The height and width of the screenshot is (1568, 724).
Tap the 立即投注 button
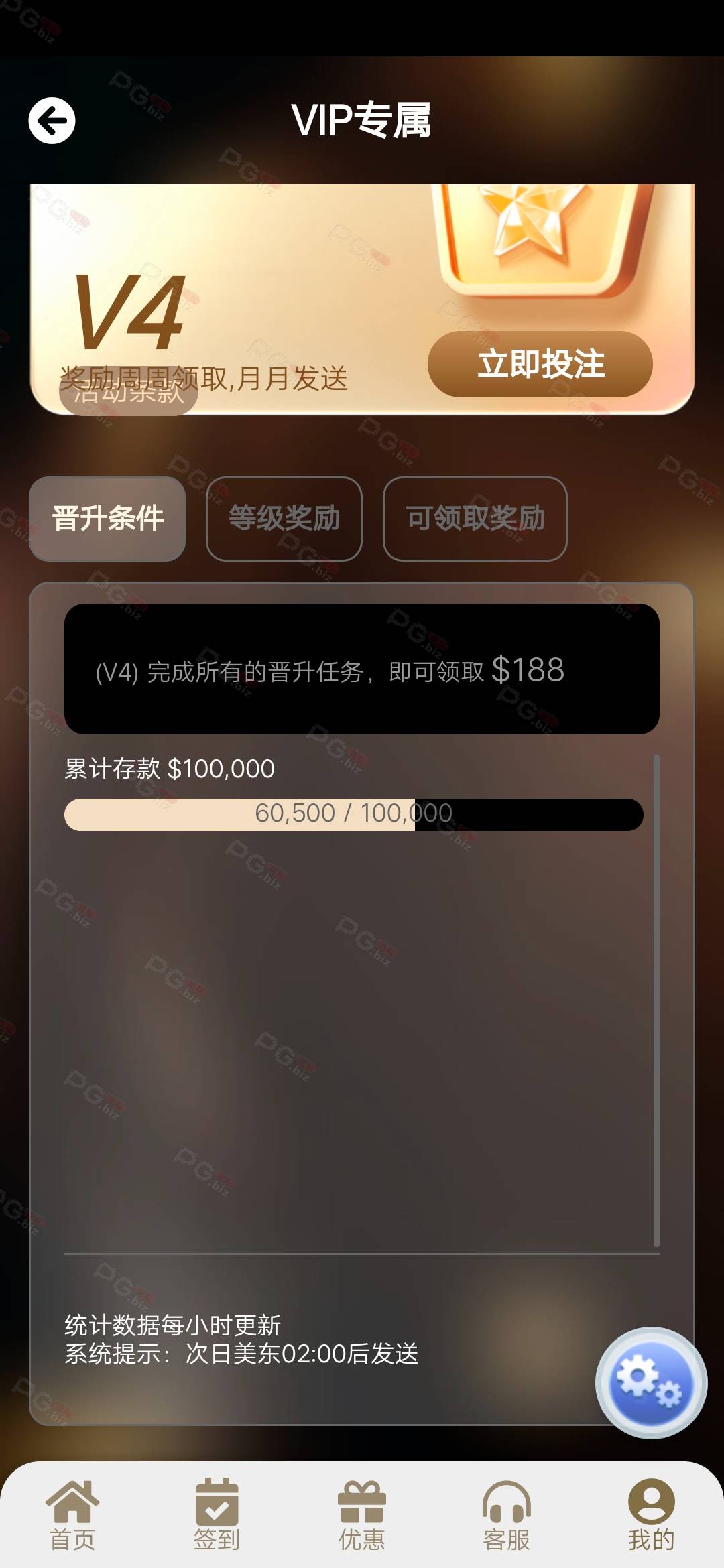point(540,364)
